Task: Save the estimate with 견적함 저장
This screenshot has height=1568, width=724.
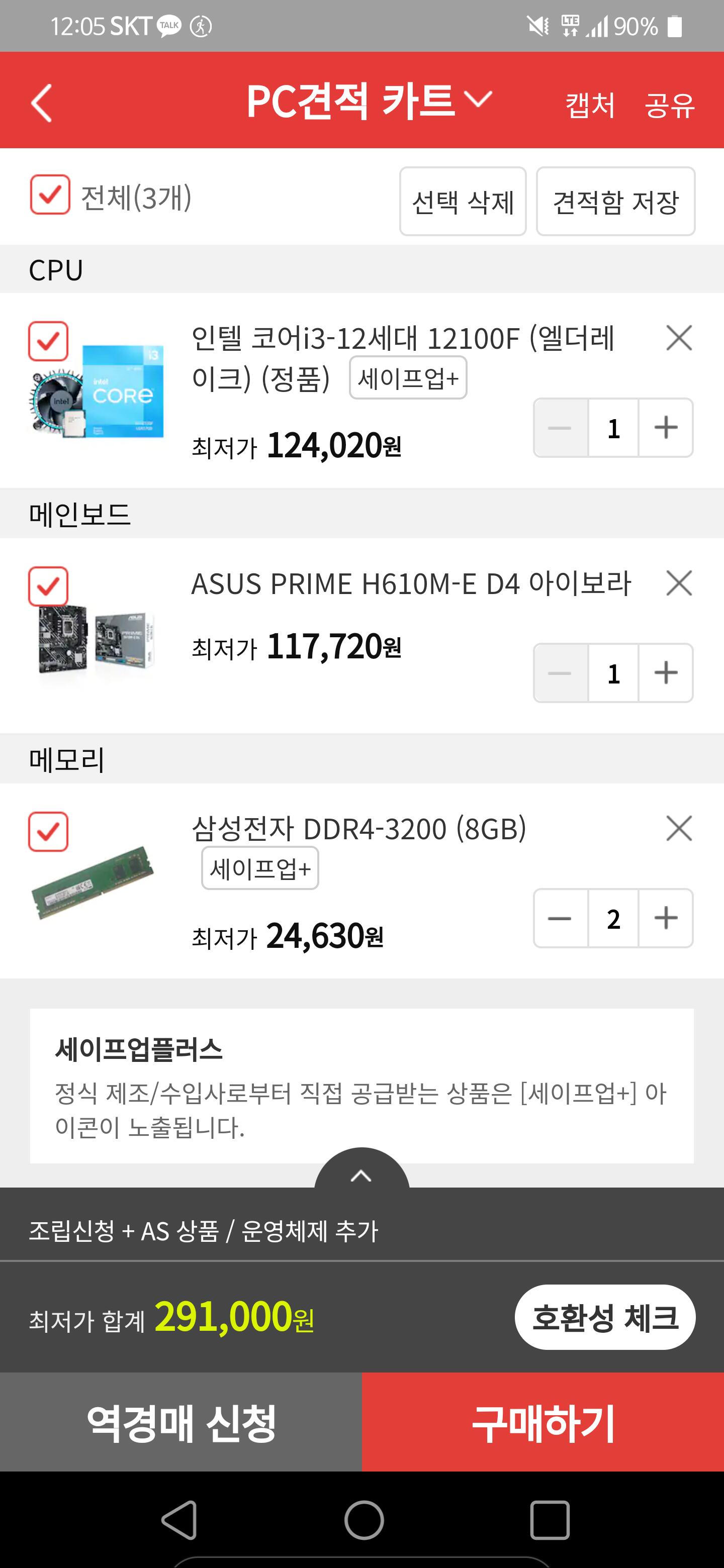Action: pos(615,202)
